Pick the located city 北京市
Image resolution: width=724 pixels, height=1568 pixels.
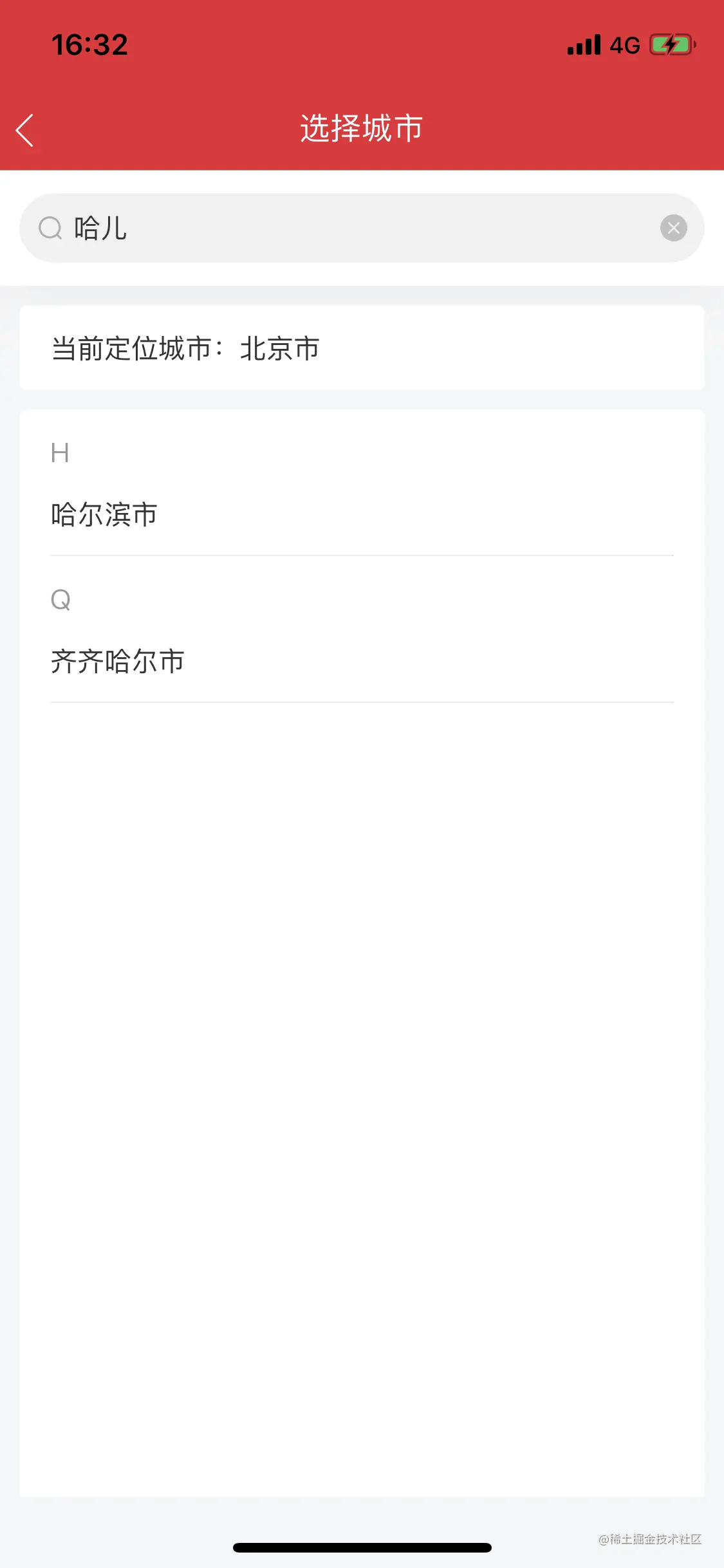280,348
